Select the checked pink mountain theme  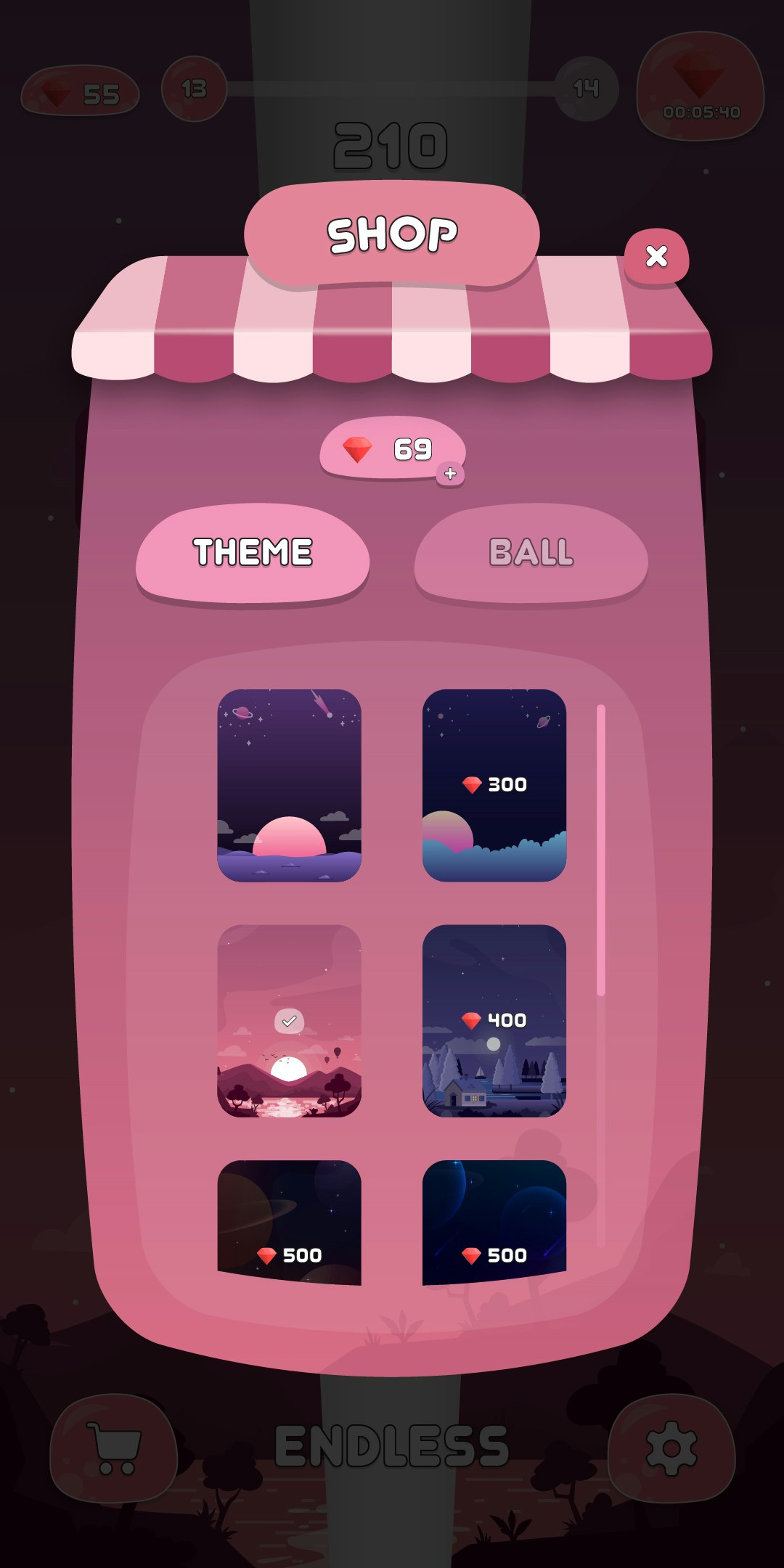click(289, 1020)
